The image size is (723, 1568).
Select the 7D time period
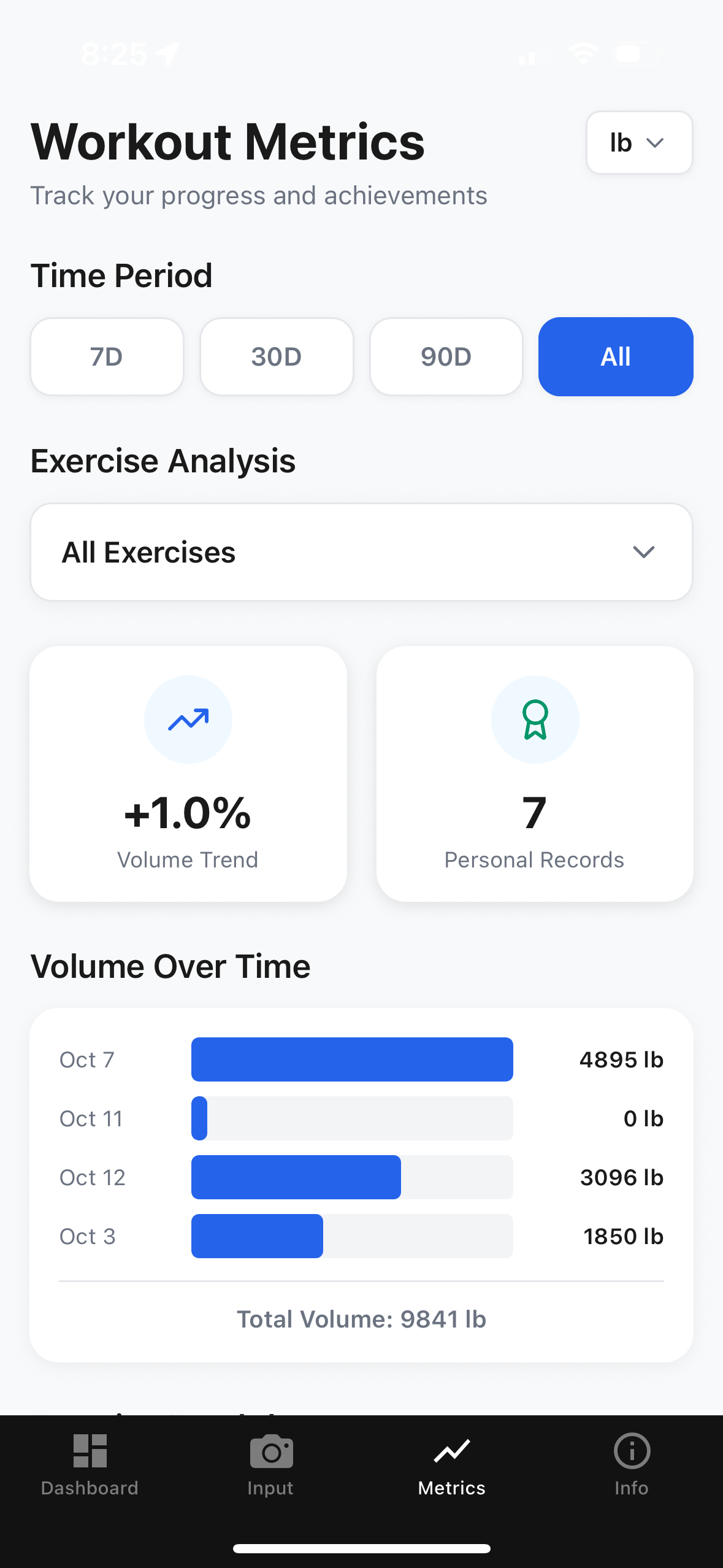107,356
